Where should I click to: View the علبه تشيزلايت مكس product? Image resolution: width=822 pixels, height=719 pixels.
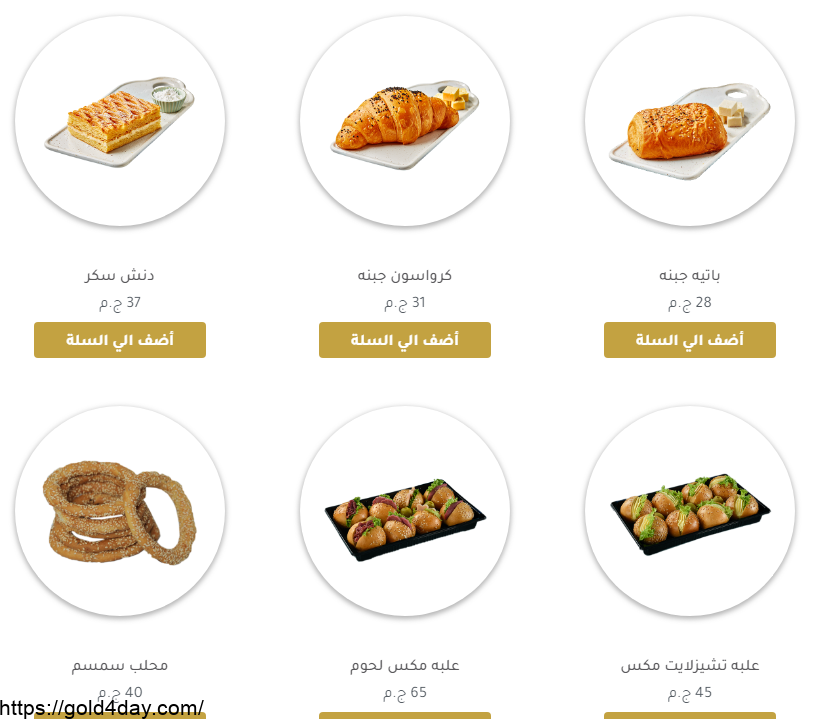tap(690, 512)
